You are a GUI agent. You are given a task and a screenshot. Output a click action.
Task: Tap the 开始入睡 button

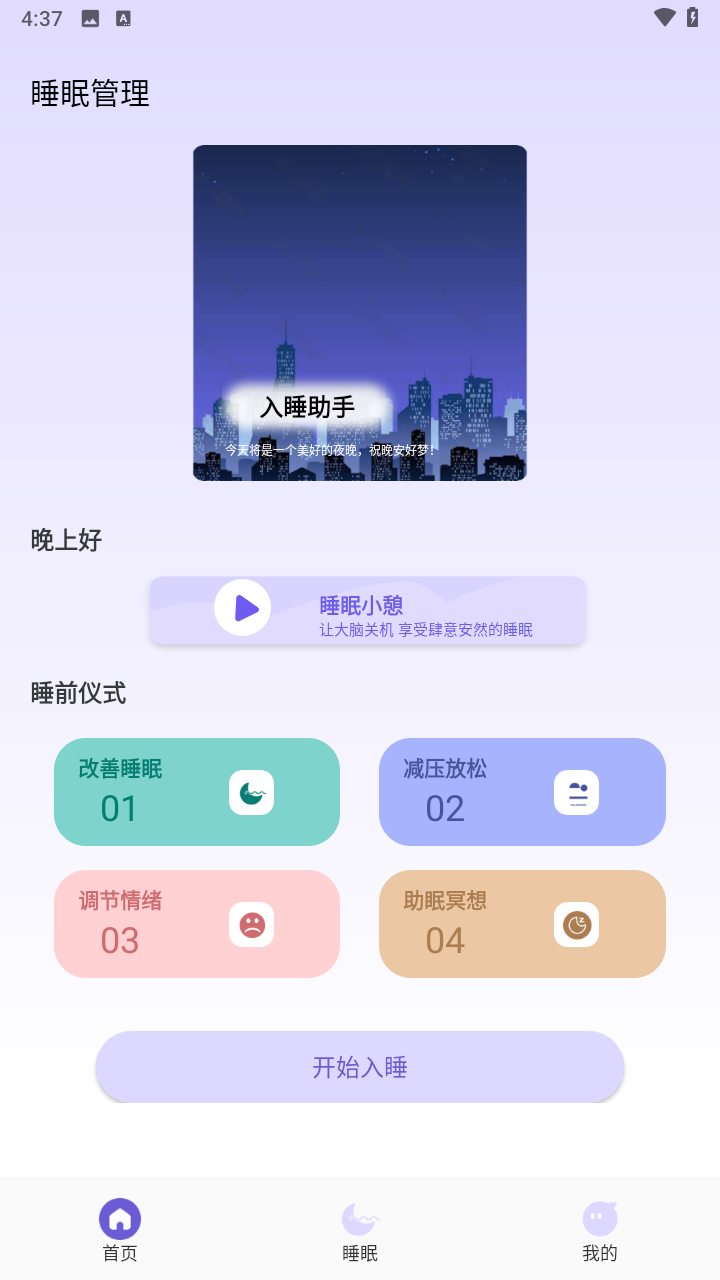360,1067
